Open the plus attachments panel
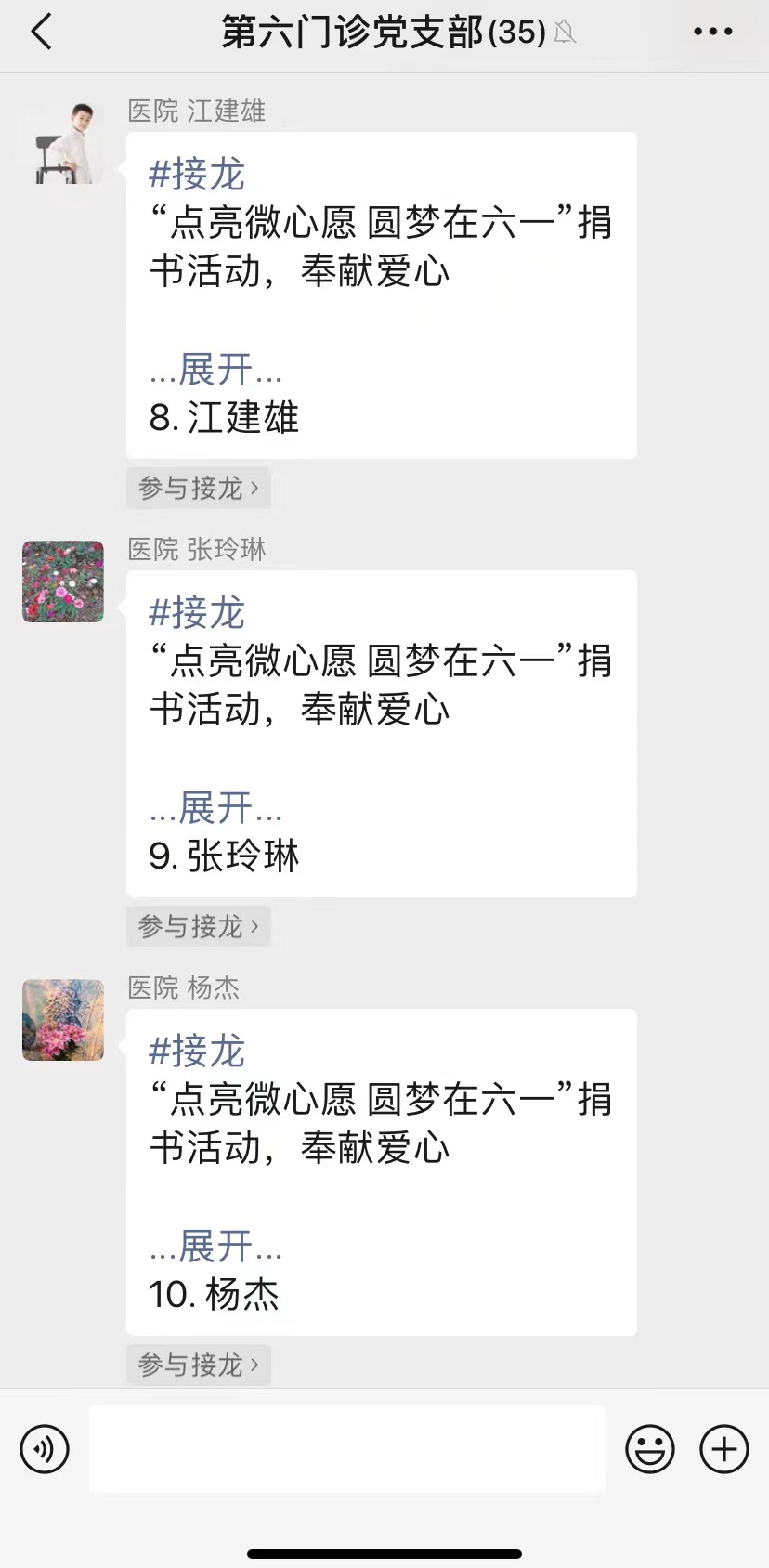Image resolution: width=769 pixels, height=1568 pixels. (x=724, y=1449)
